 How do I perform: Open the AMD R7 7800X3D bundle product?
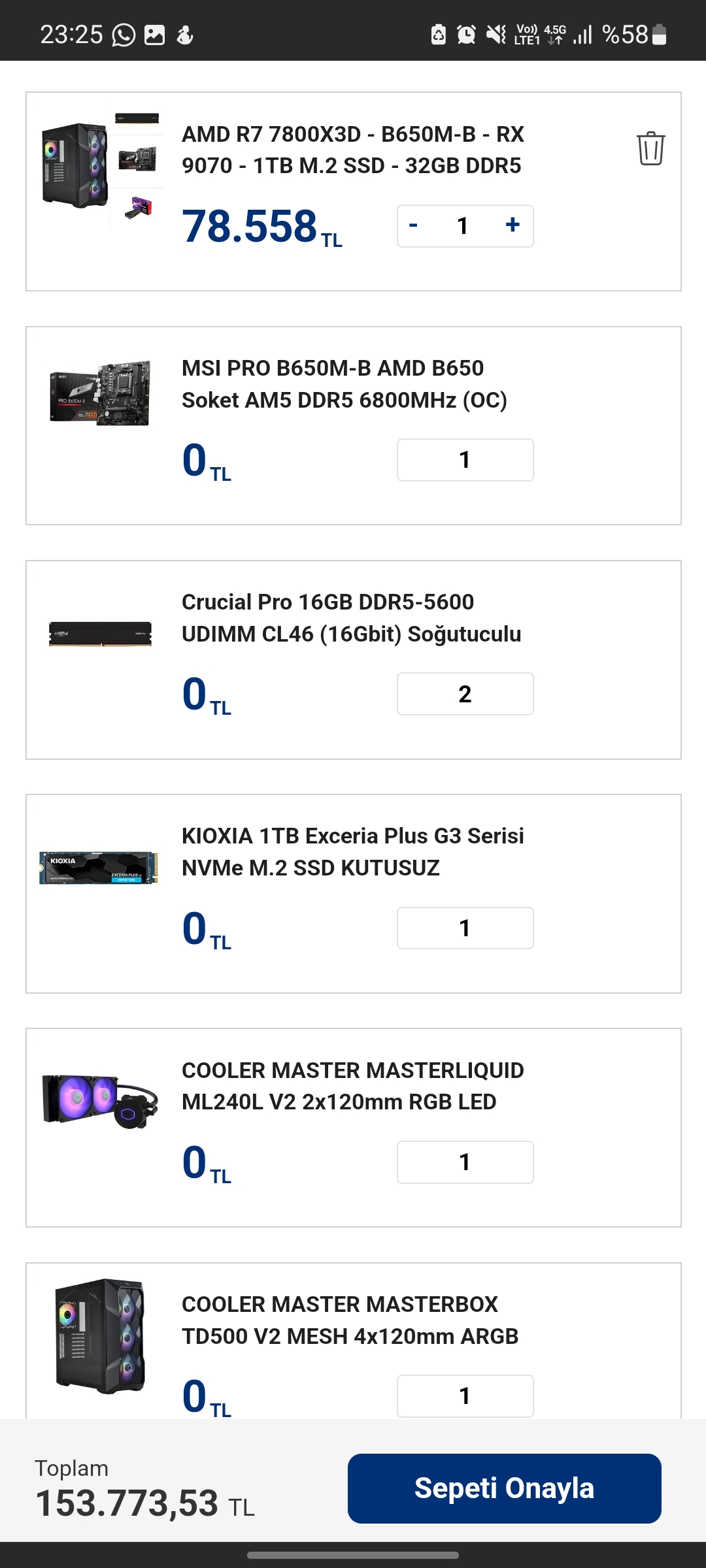click(x=352, y=150)
